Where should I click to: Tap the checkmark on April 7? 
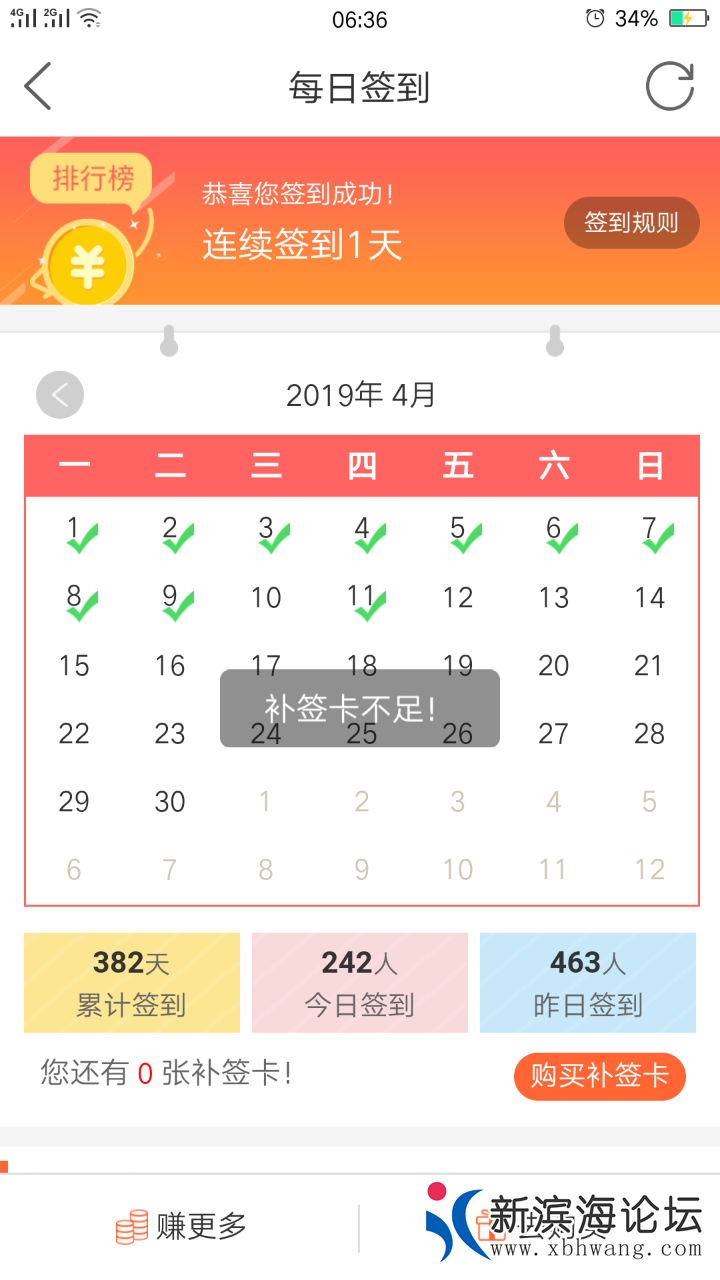656,540
